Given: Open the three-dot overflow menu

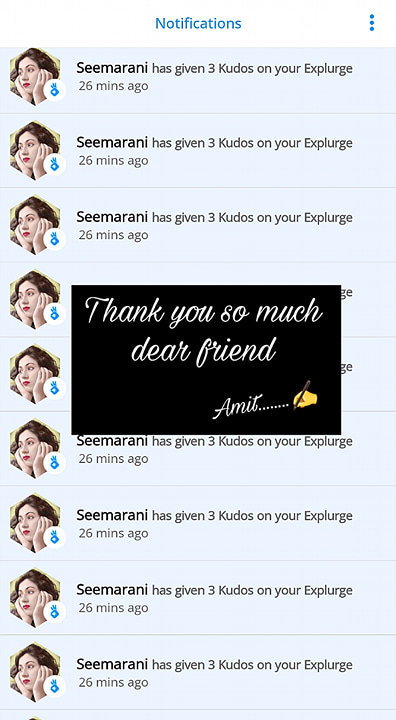Looking at the screenshot, I should click(x=372, y=23).
